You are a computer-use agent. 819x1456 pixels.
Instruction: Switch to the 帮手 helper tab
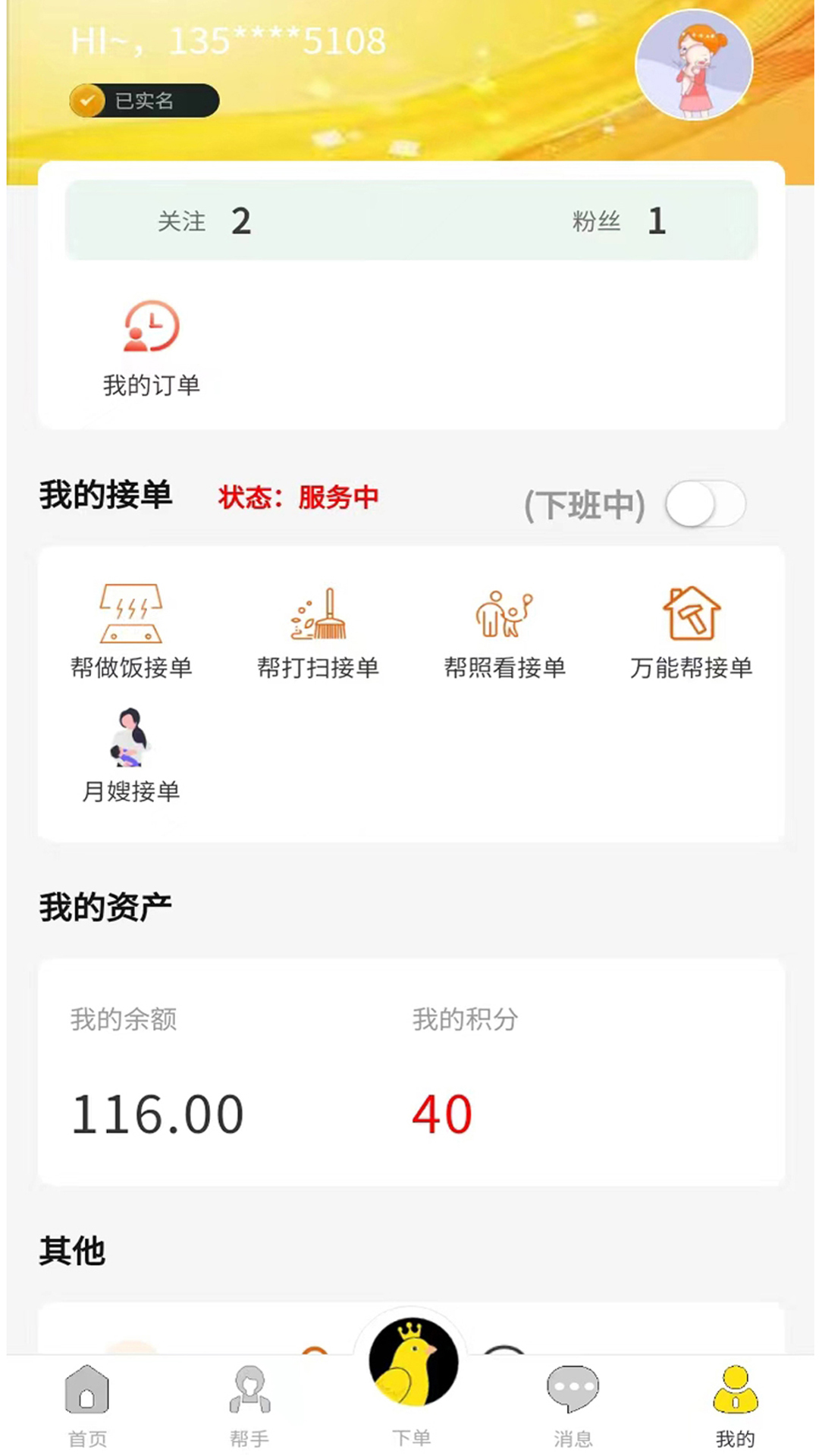(x=249, y=1404)
